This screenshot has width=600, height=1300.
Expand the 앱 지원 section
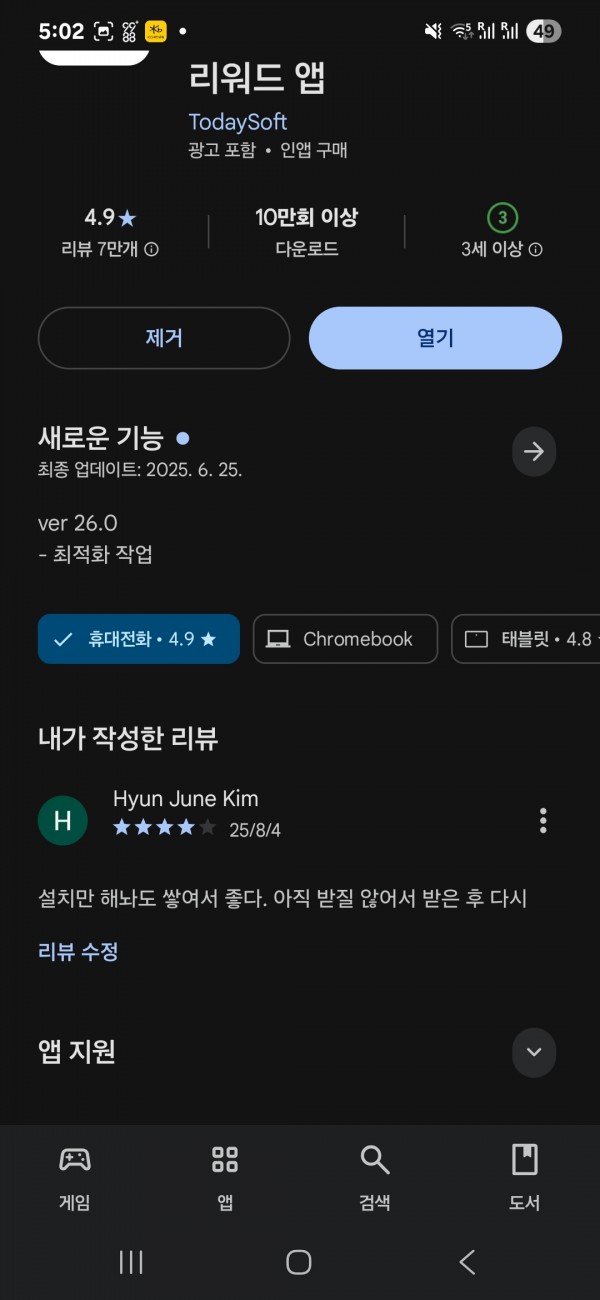point(534,1052)
